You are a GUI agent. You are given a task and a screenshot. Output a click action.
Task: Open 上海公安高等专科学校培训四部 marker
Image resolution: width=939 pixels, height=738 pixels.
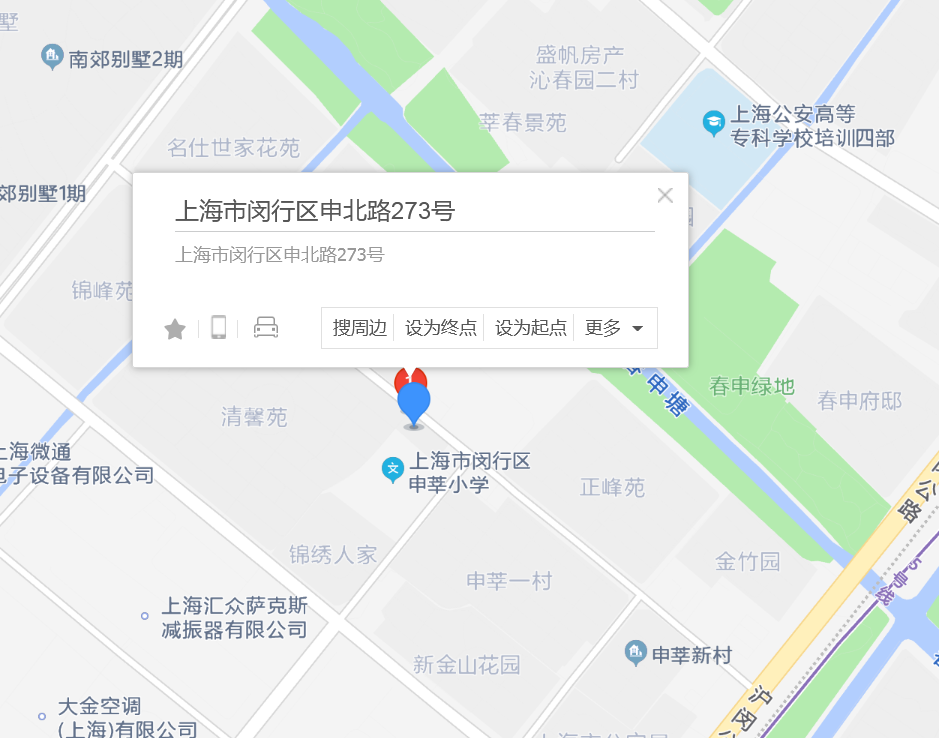coord(713,123)
